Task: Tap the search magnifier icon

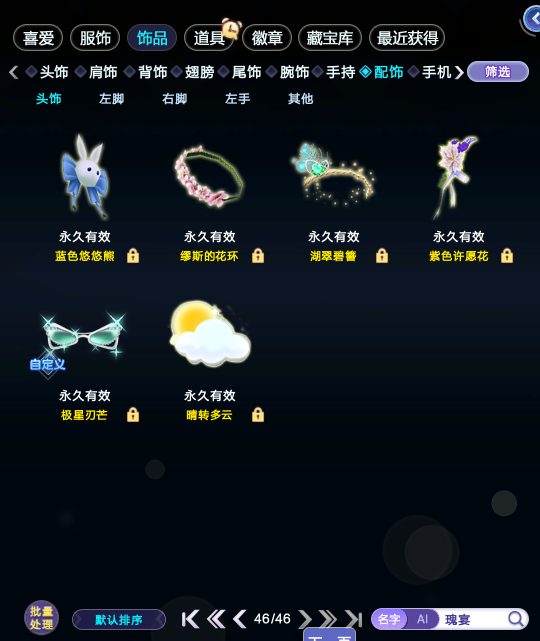Action: pos(516,619)
